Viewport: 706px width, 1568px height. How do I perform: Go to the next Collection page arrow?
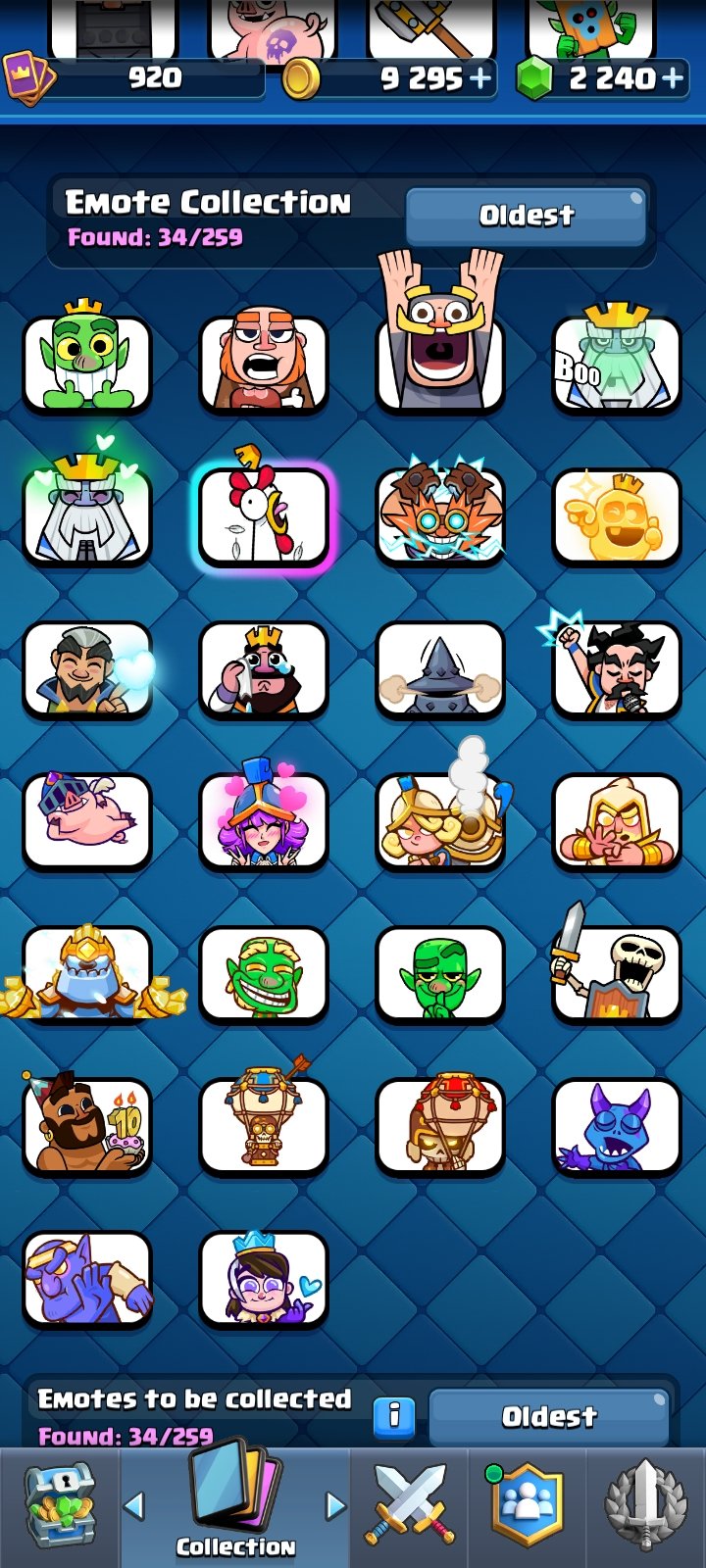(335, 1505)
